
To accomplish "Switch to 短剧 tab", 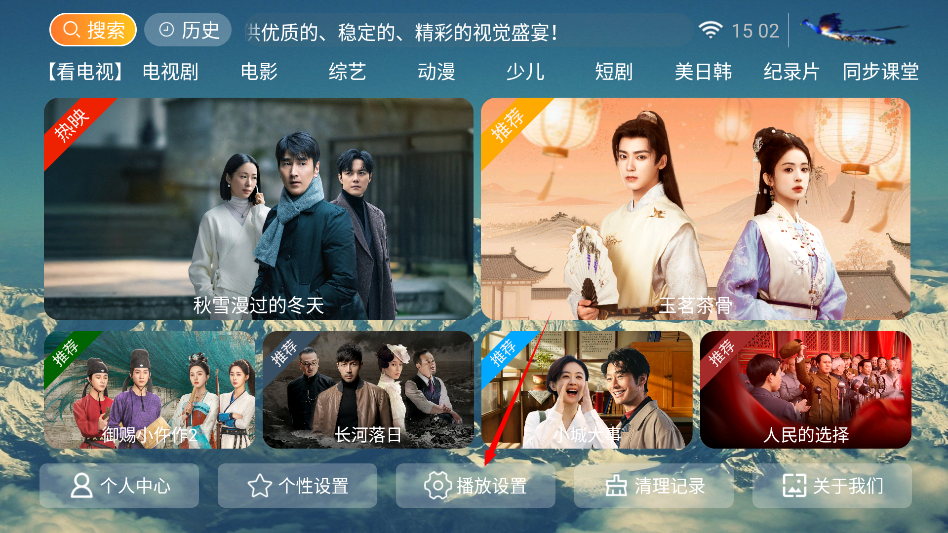I will 614,72.
